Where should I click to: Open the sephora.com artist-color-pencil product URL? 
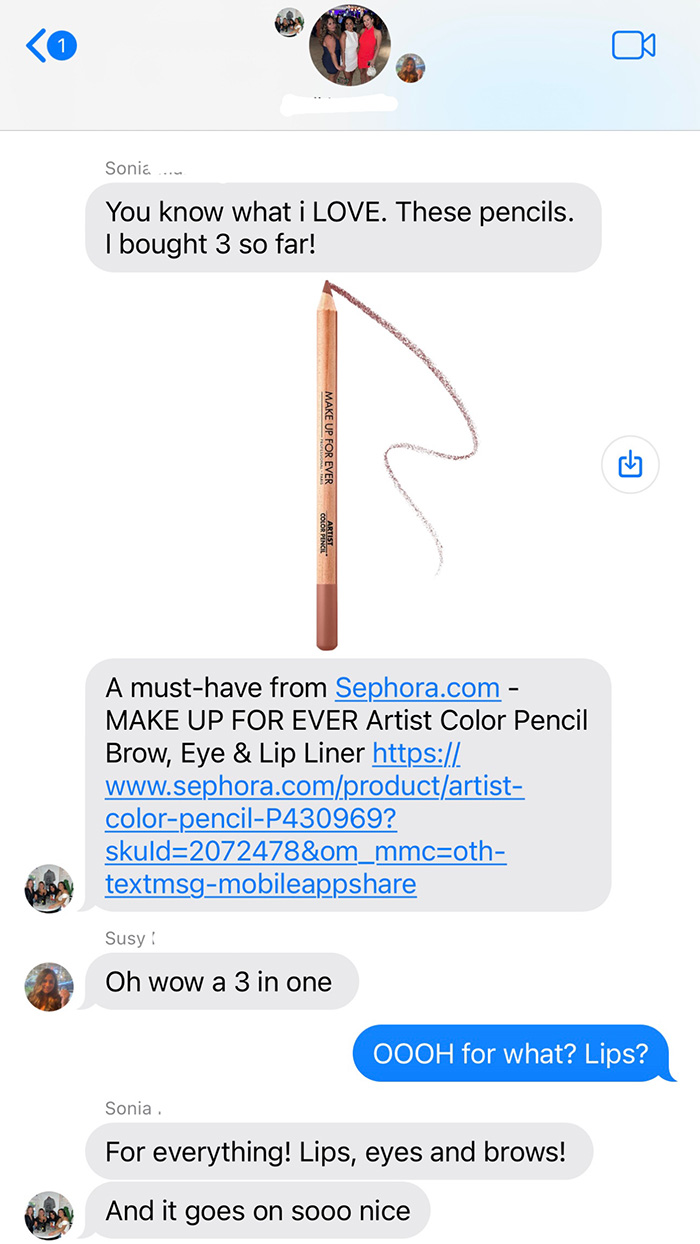313,786
